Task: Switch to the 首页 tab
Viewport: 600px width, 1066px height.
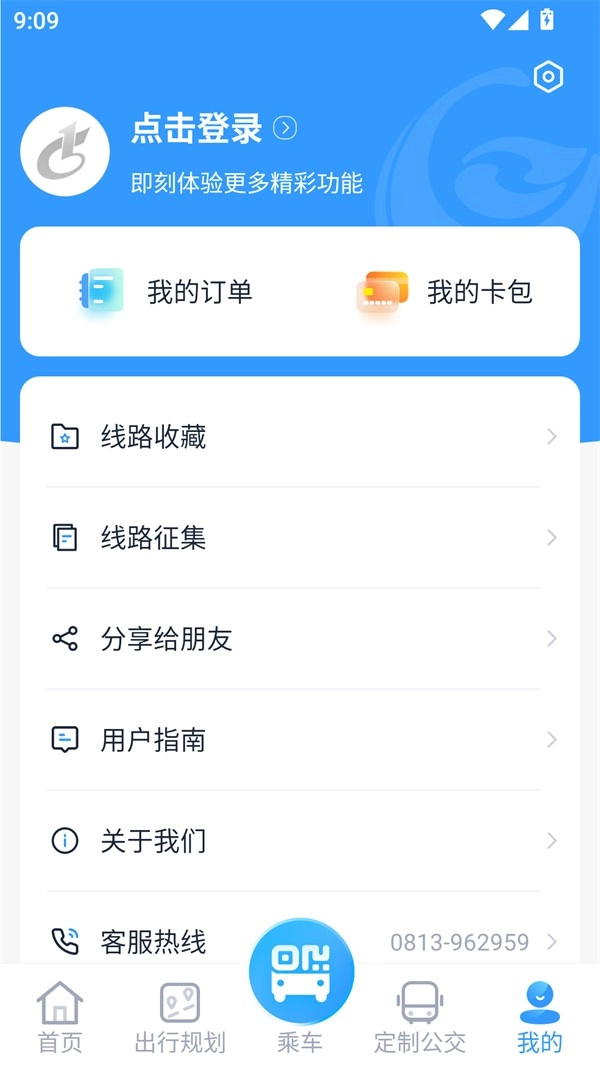Action: 60,1017
